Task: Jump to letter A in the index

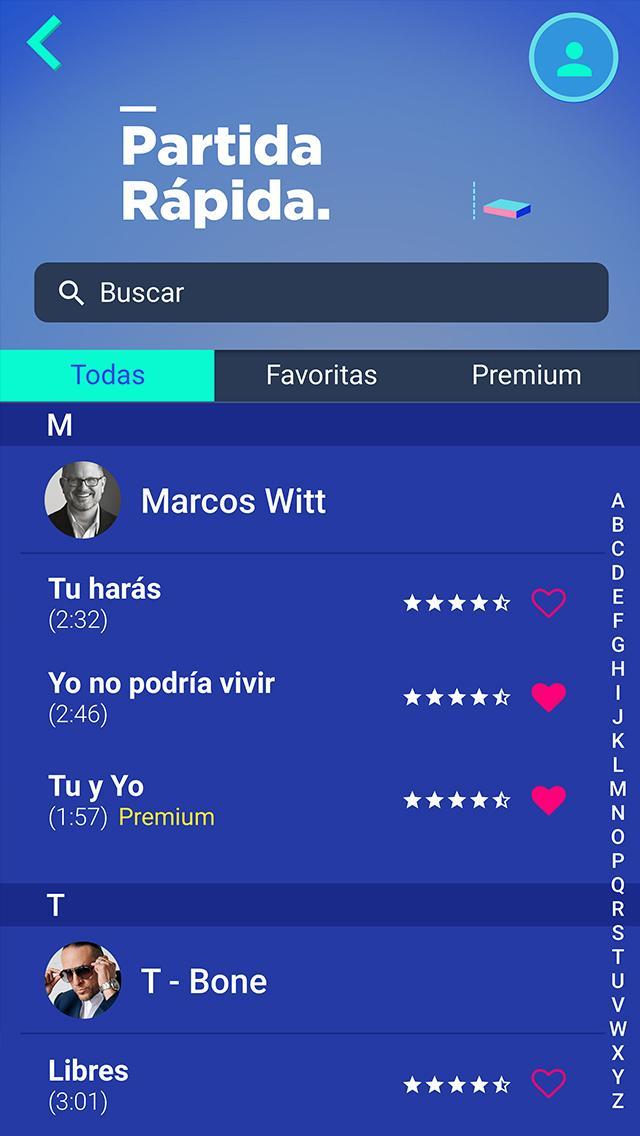Action: click(618, 501)
